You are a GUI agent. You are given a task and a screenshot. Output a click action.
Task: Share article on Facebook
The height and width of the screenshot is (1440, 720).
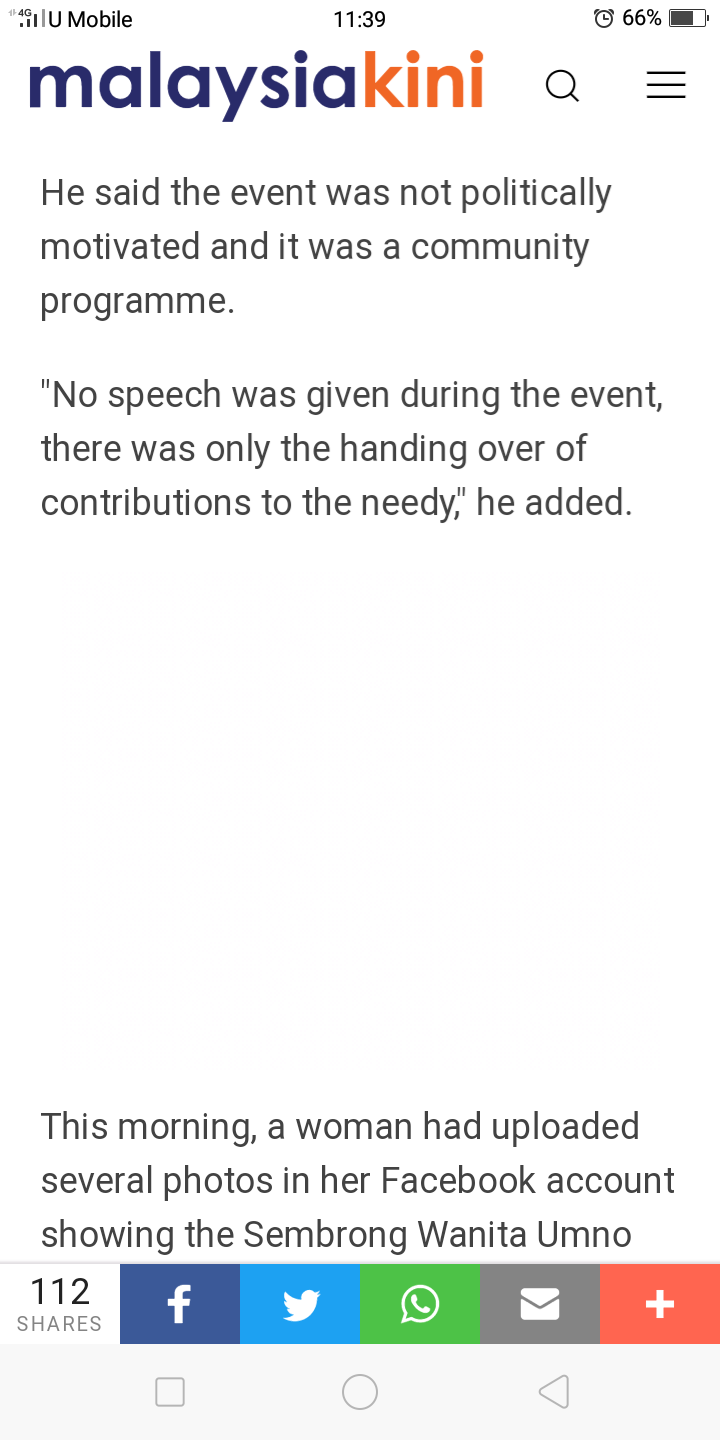[x=180, y=1304]
